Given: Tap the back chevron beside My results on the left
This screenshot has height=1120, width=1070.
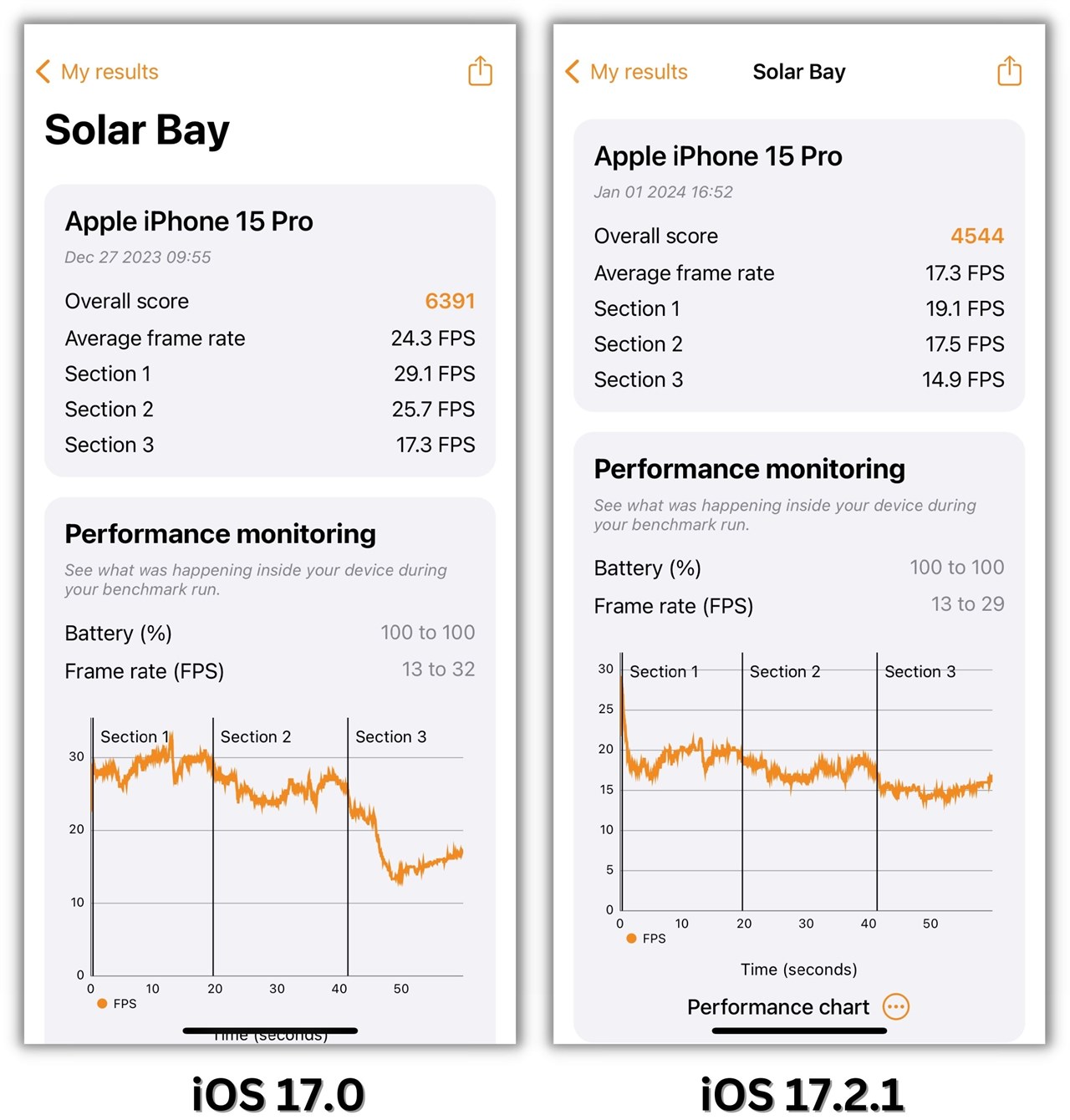Looking at the screenshot, I should (x=42, y=71).
